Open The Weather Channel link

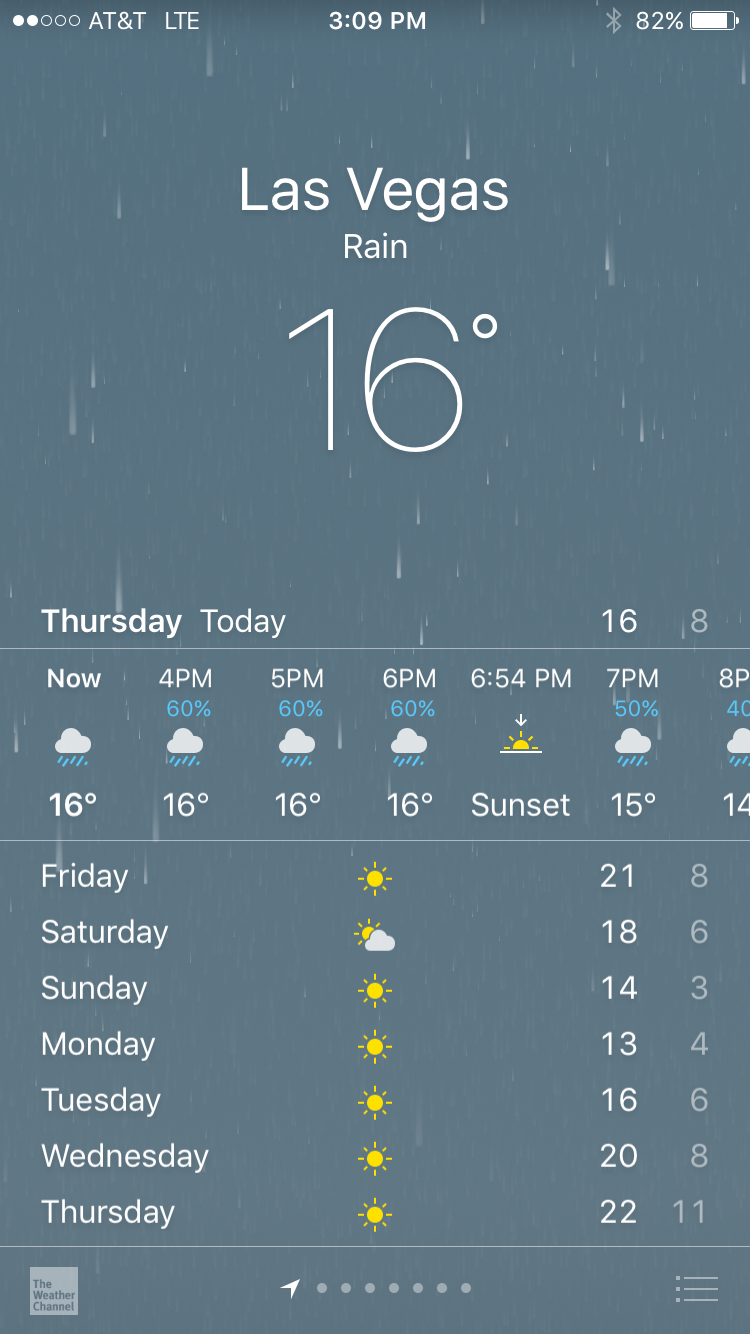pyautogui.click(x=53, y=1290)
